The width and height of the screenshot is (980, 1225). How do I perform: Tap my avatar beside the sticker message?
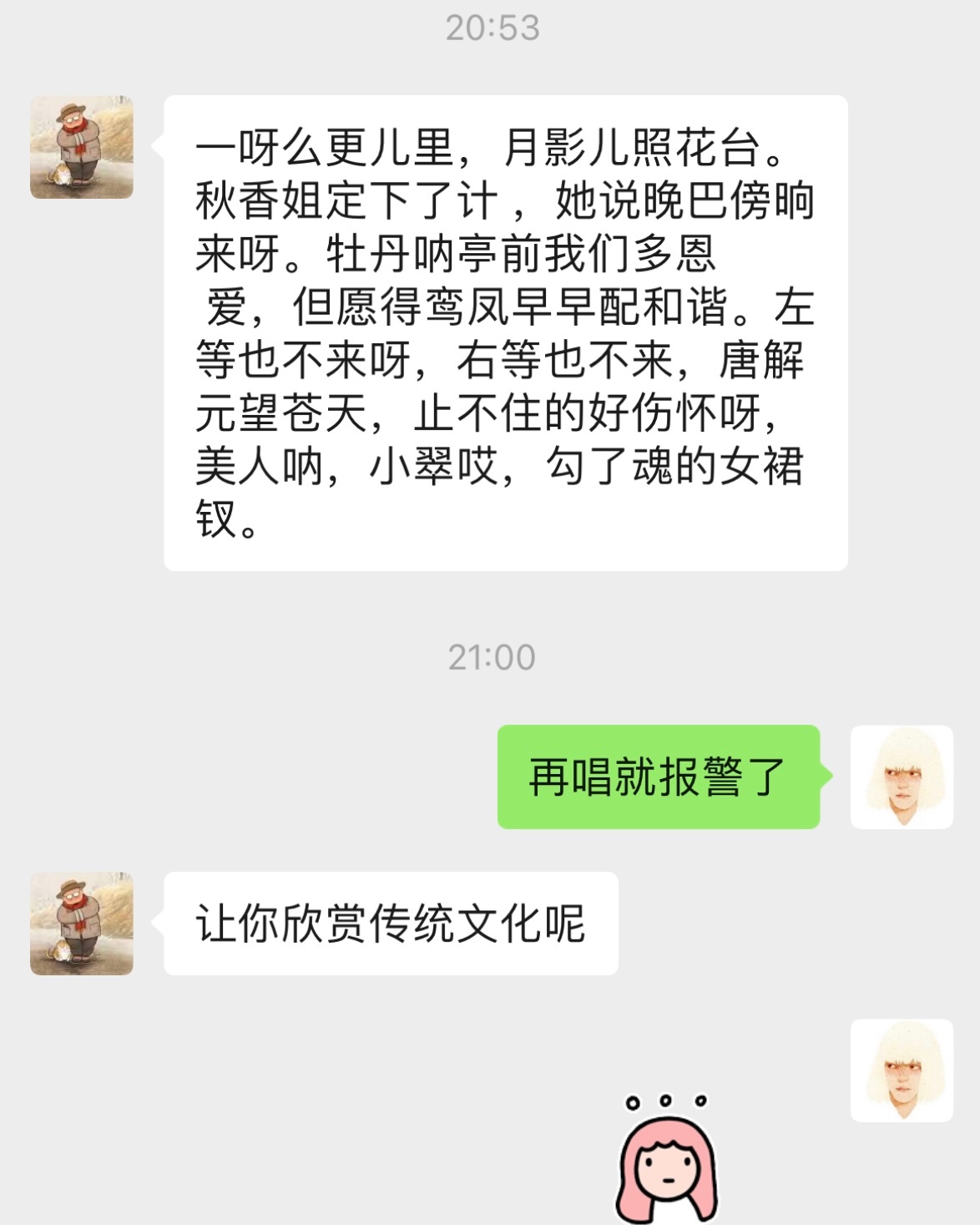[x=902, y=1070]
